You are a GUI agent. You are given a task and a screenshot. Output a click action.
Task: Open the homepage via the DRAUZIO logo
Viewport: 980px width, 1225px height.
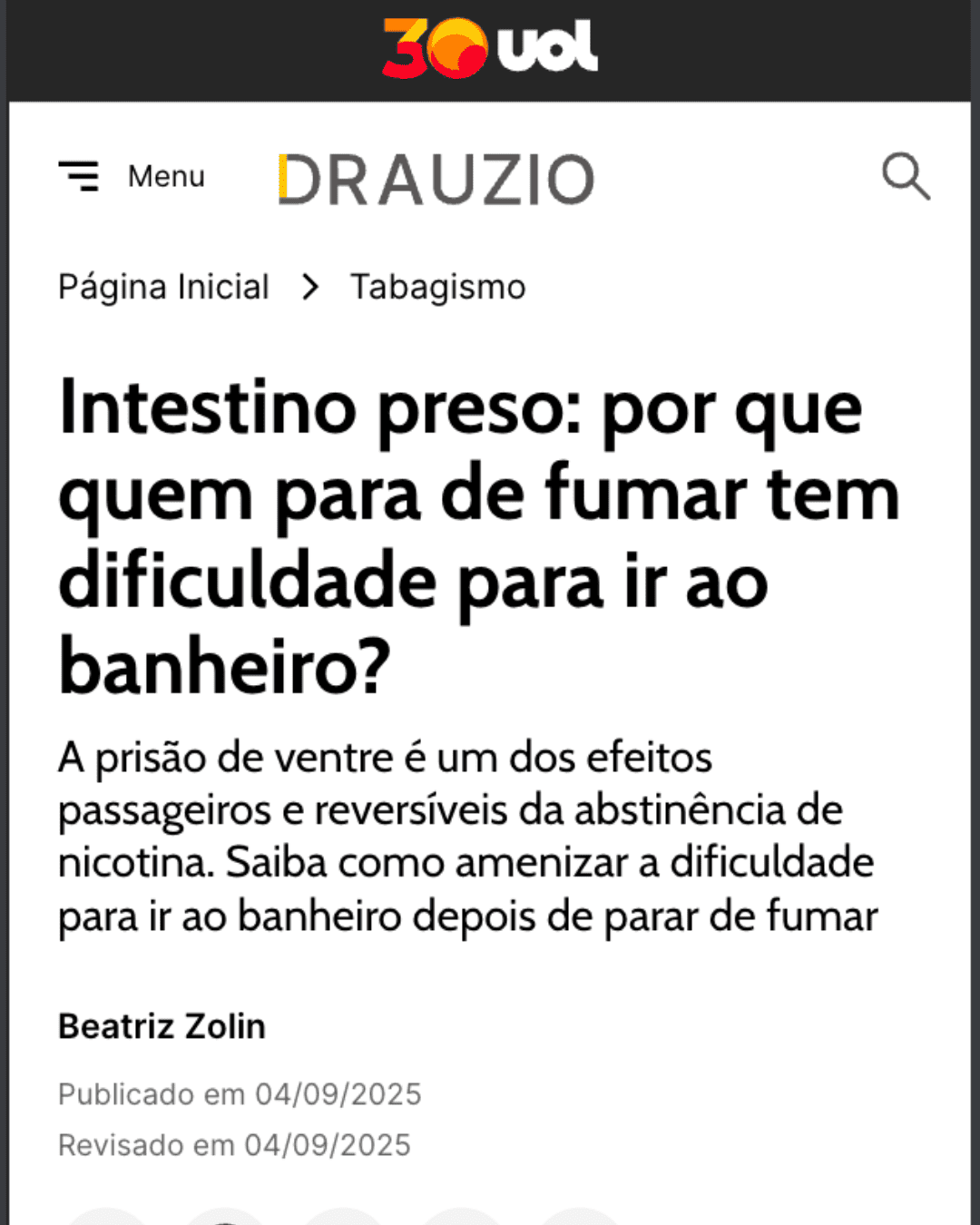point(436,178)
